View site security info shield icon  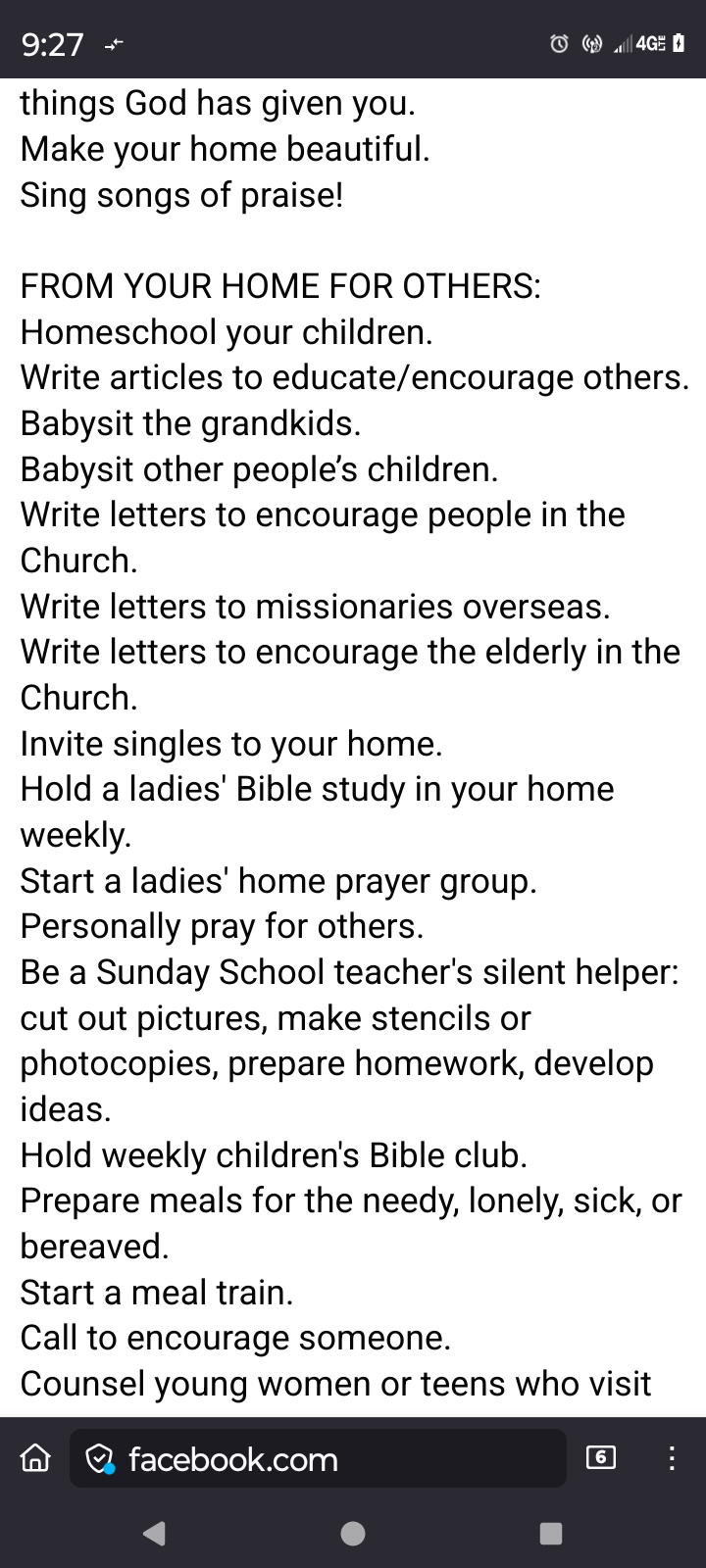click(x=100, y=1460)
